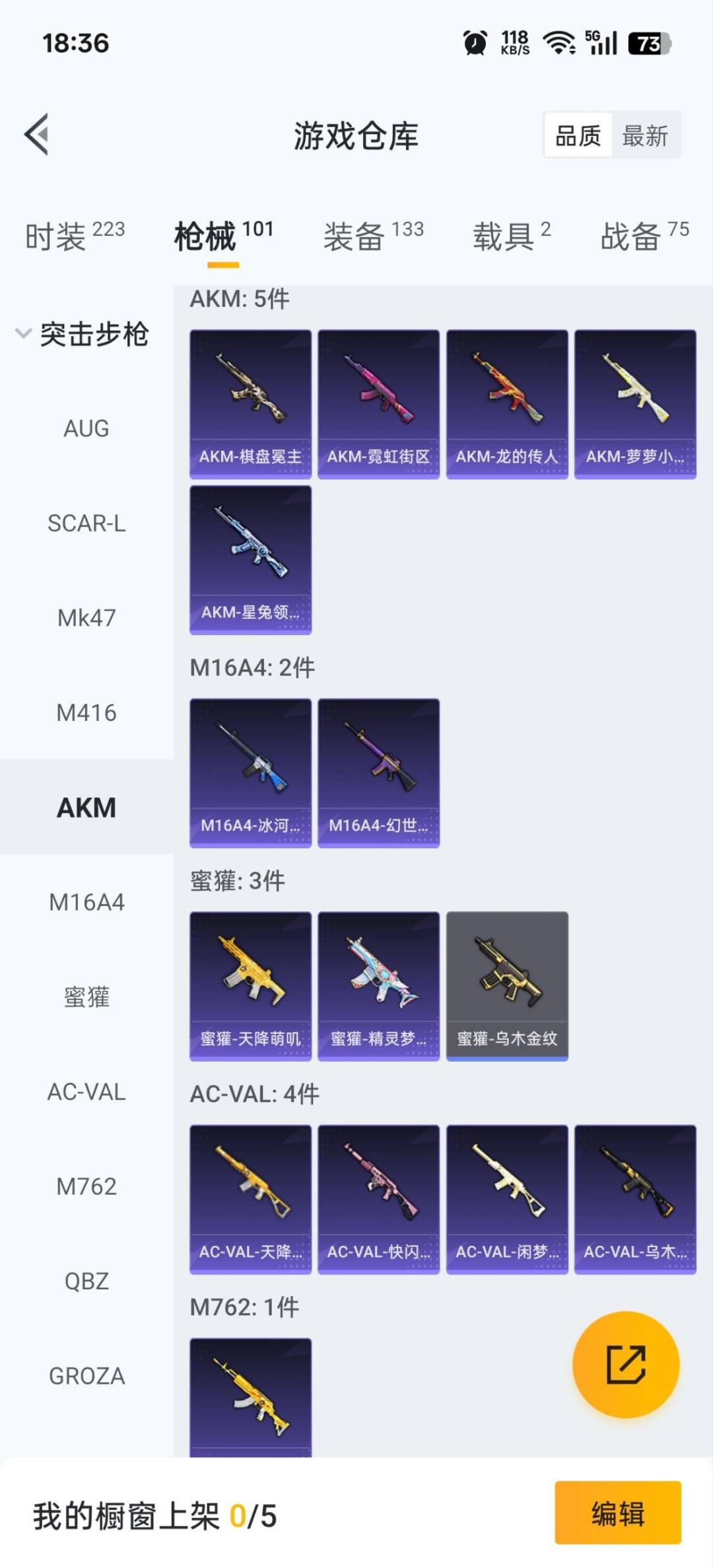Select AUG in the weapon list

(86, 428)
